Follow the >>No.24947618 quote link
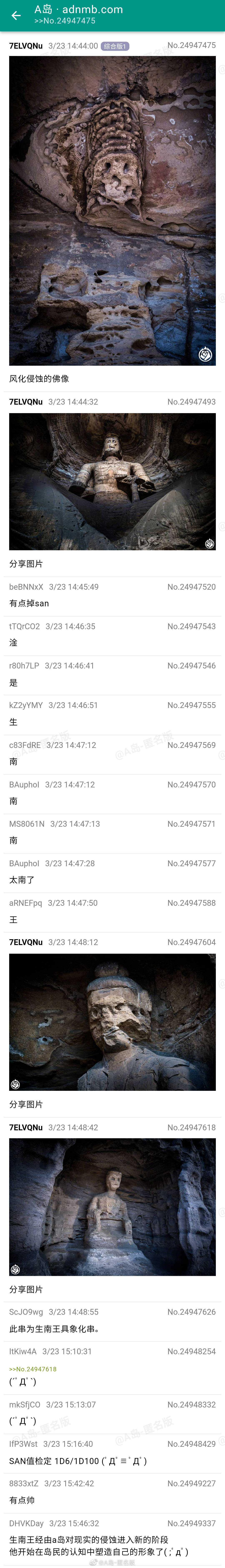 coord(33,1369)
